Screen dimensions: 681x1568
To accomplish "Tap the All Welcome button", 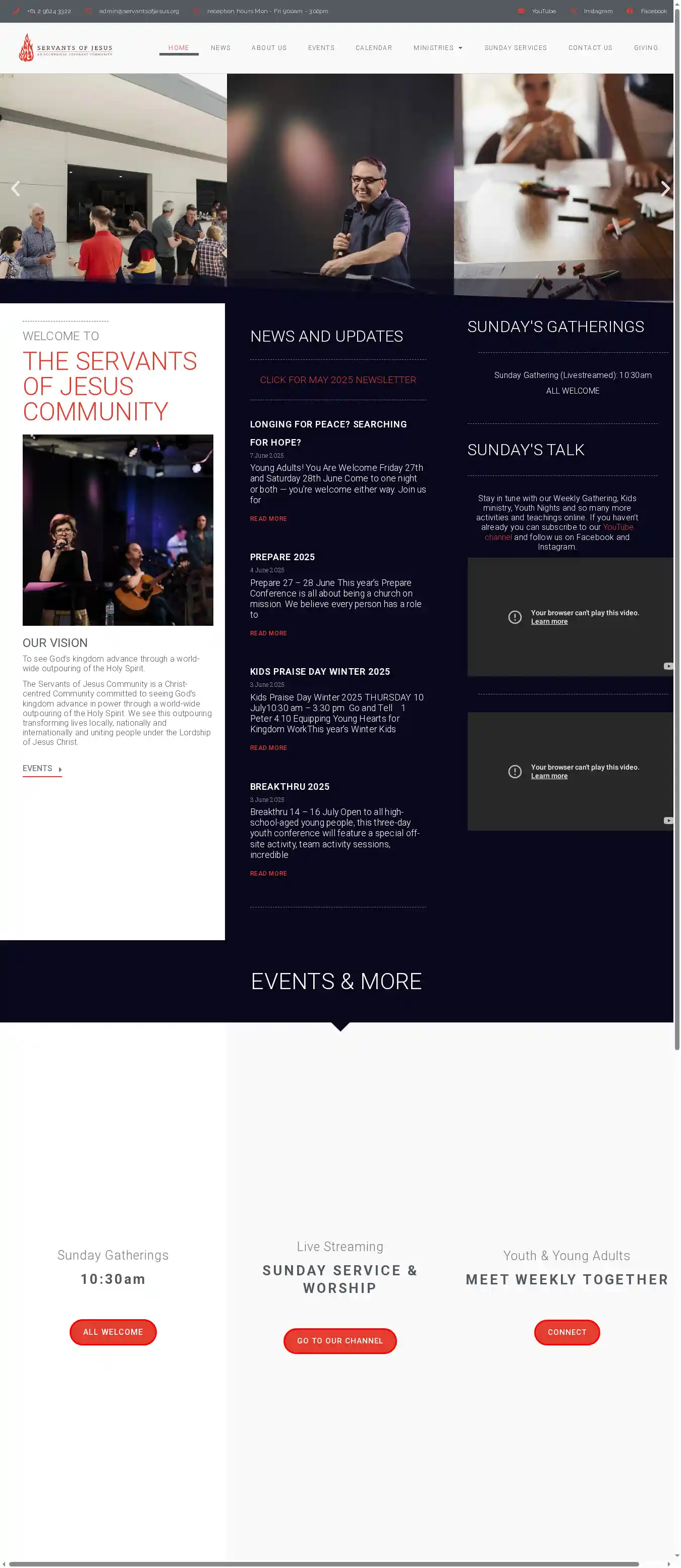I will [x=112, y=1332].
